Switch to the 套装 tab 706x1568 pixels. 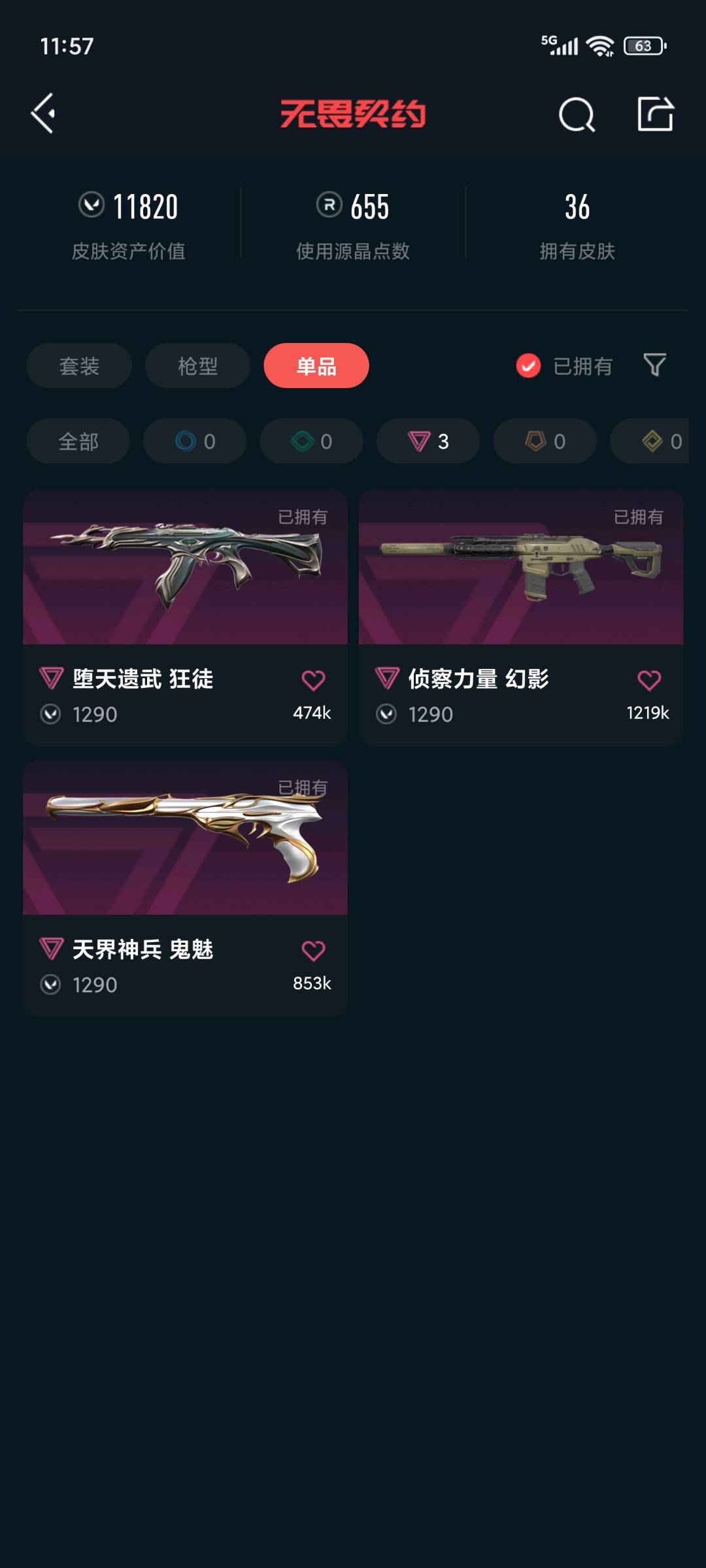tap(79, 366)
